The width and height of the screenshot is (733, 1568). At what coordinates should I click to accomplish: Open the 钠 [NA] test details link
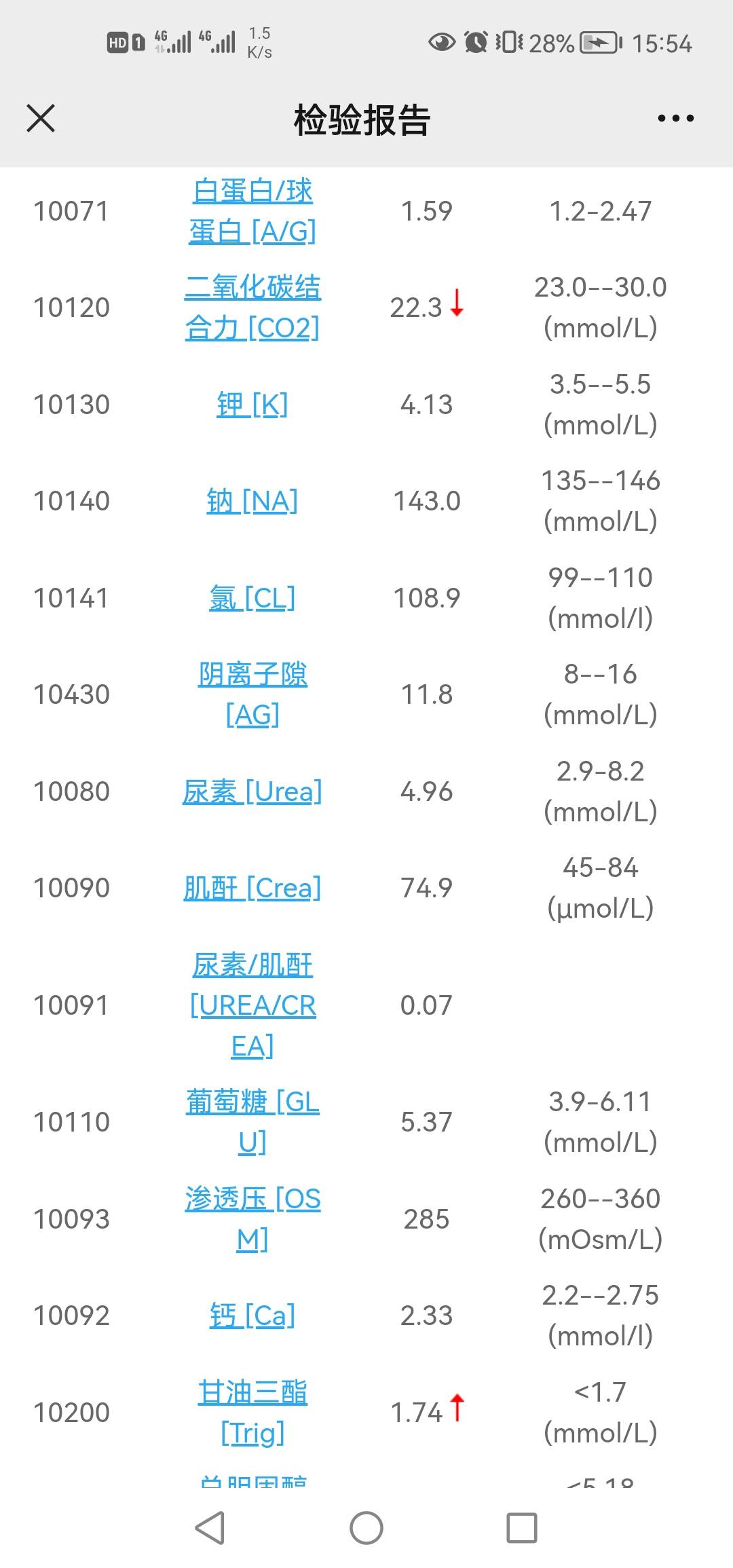pyautogui.click(x=252, y=501)
